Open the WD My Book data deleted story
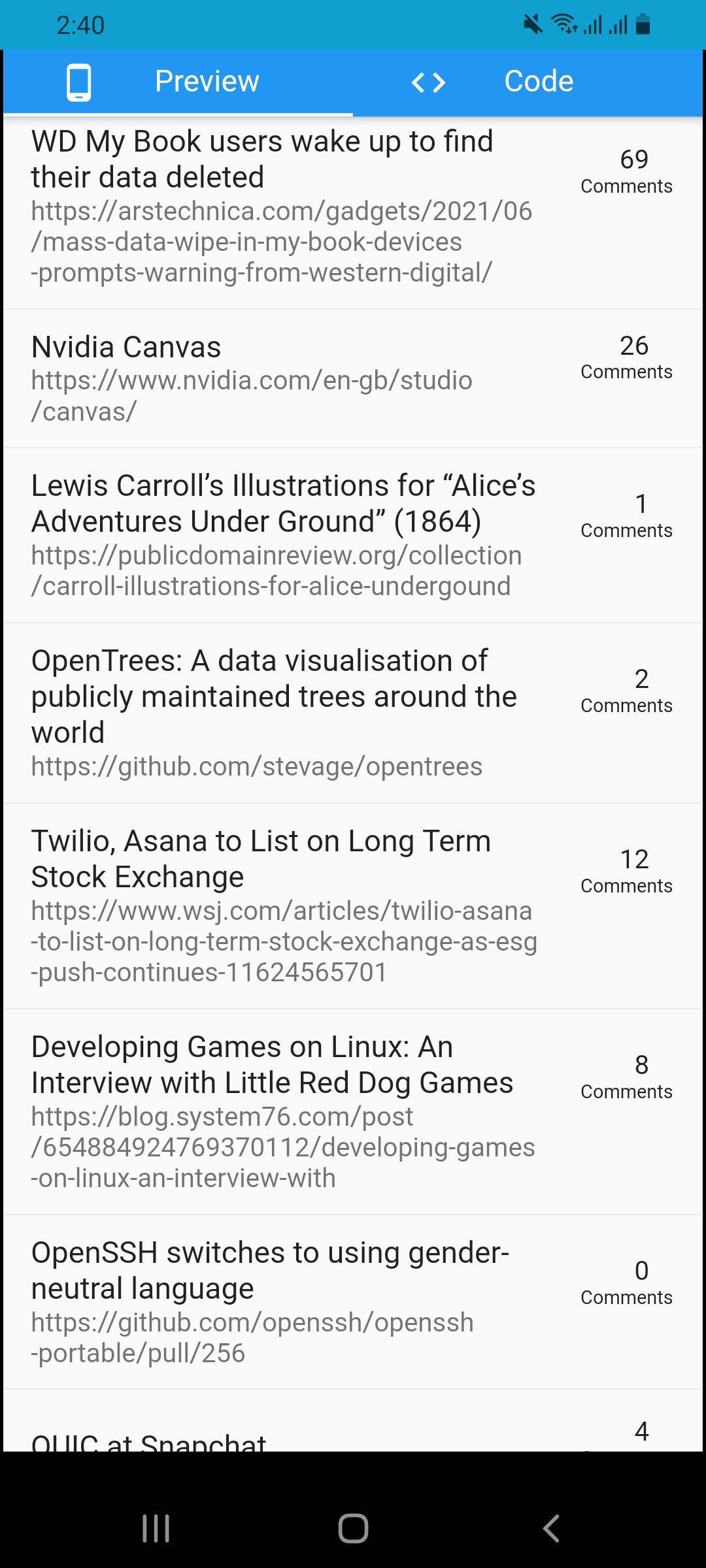 point(261,159)
